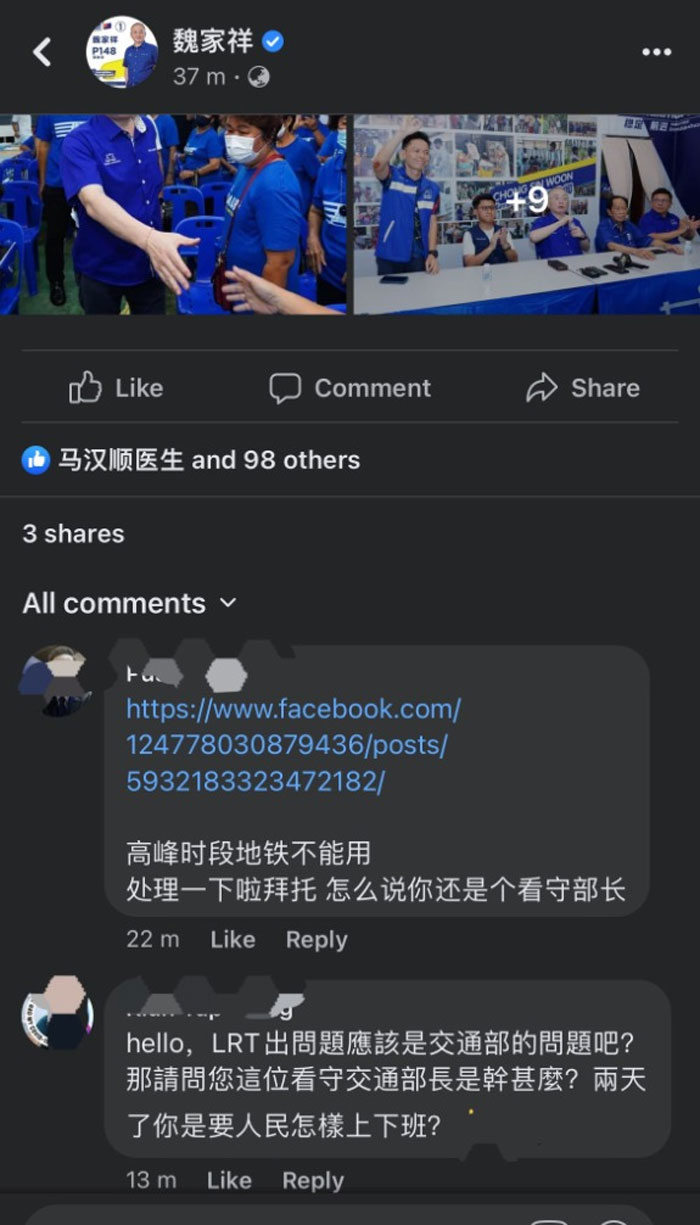
Task: Open the facebook.com link in the comment
Action: (293, 745)
